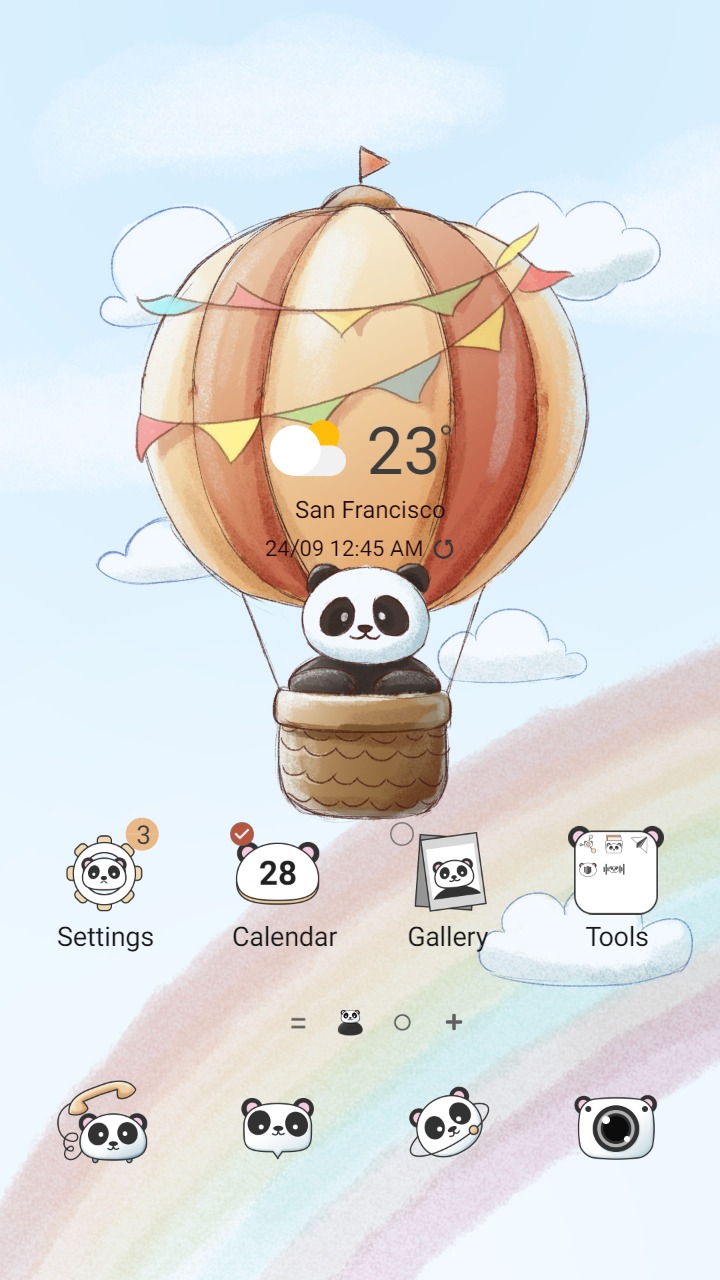Open the Tools folder
This screenshot has width=720, height=1280.
(617, 872)
